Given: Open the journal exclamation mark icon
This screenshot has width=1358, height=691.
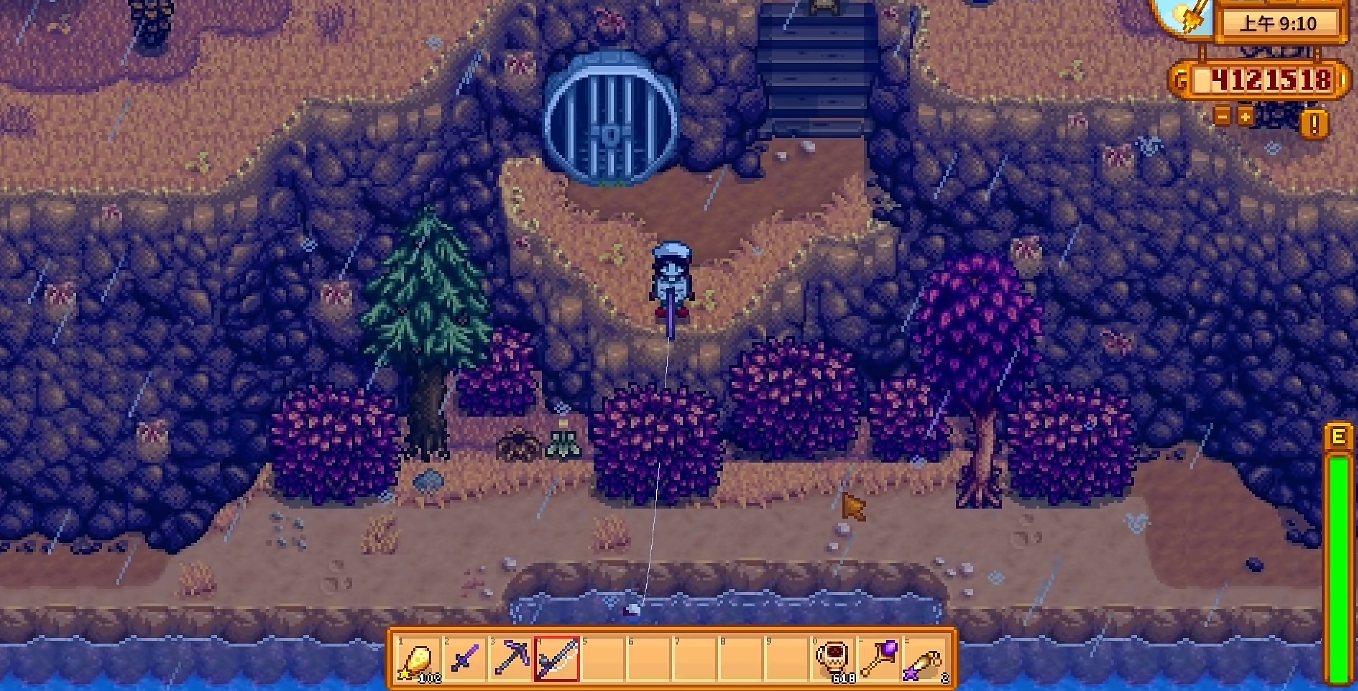Looking at the screenshot, I should pyautogui.click(x=1314, y=124).
